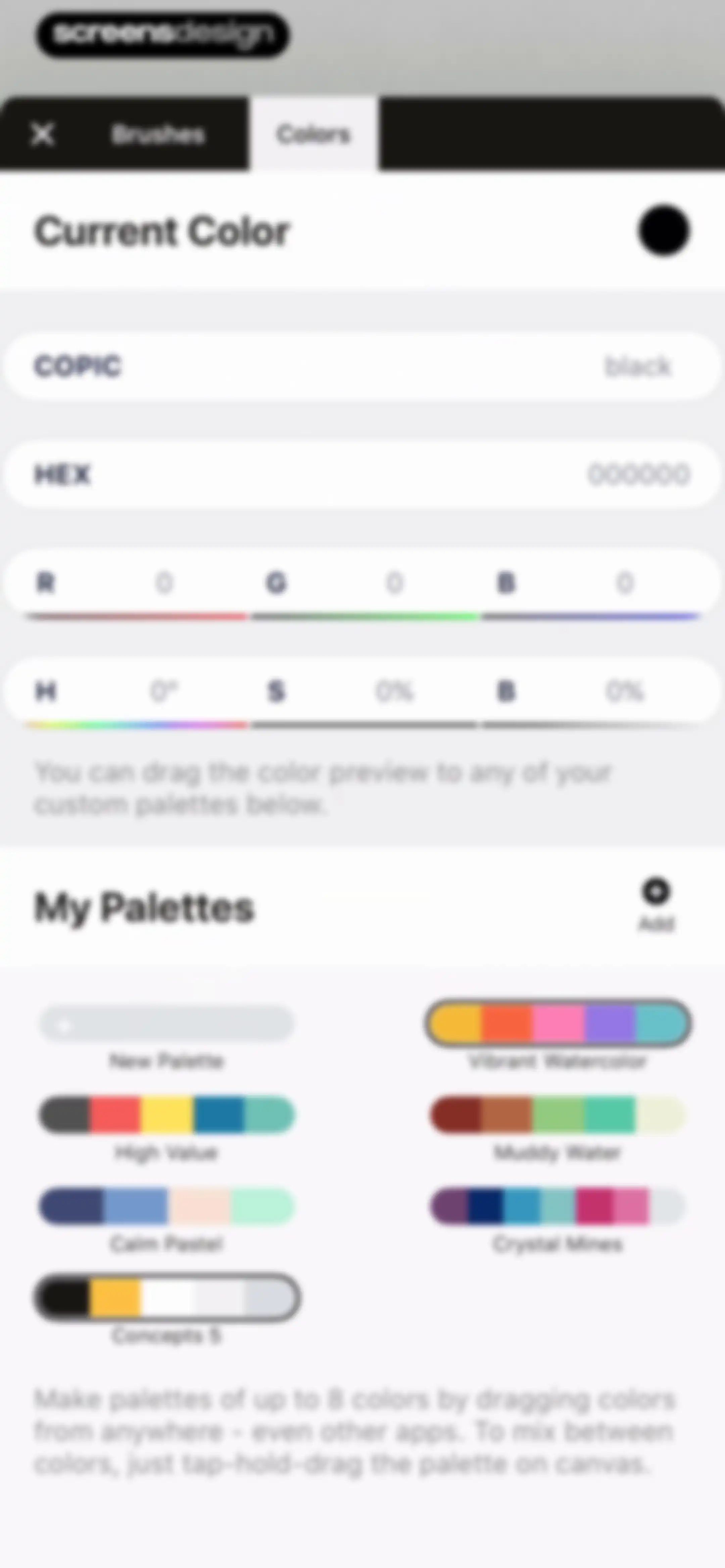Viewport: 725px width, 1568px height.
Task: Select the New Palette swatch
Action: pos(167,1024)
